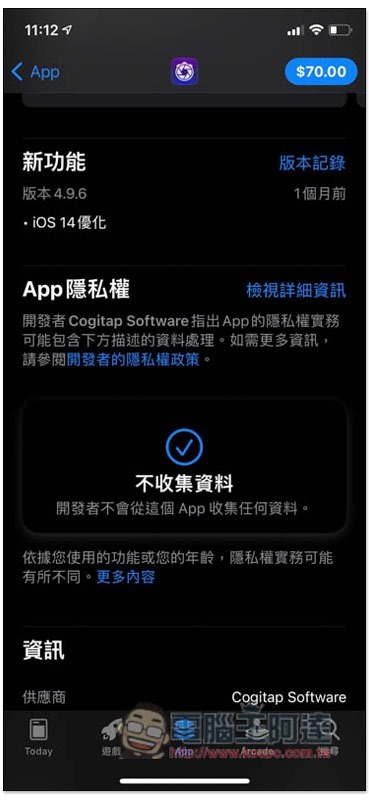
Task: Open 更多內容 learn more link
Action: [x=126, y=577]
